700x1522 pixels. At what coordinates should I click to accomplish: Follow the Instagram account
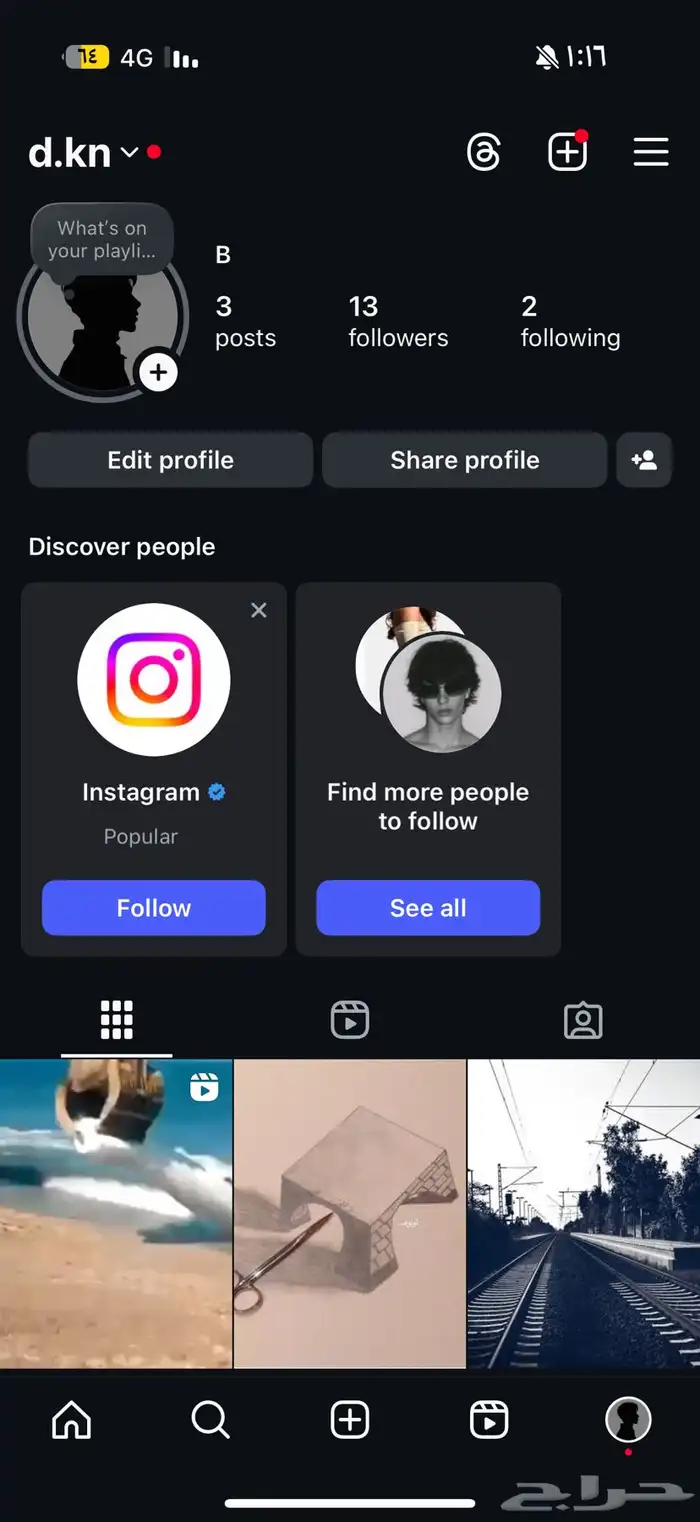tap(153, 908)
